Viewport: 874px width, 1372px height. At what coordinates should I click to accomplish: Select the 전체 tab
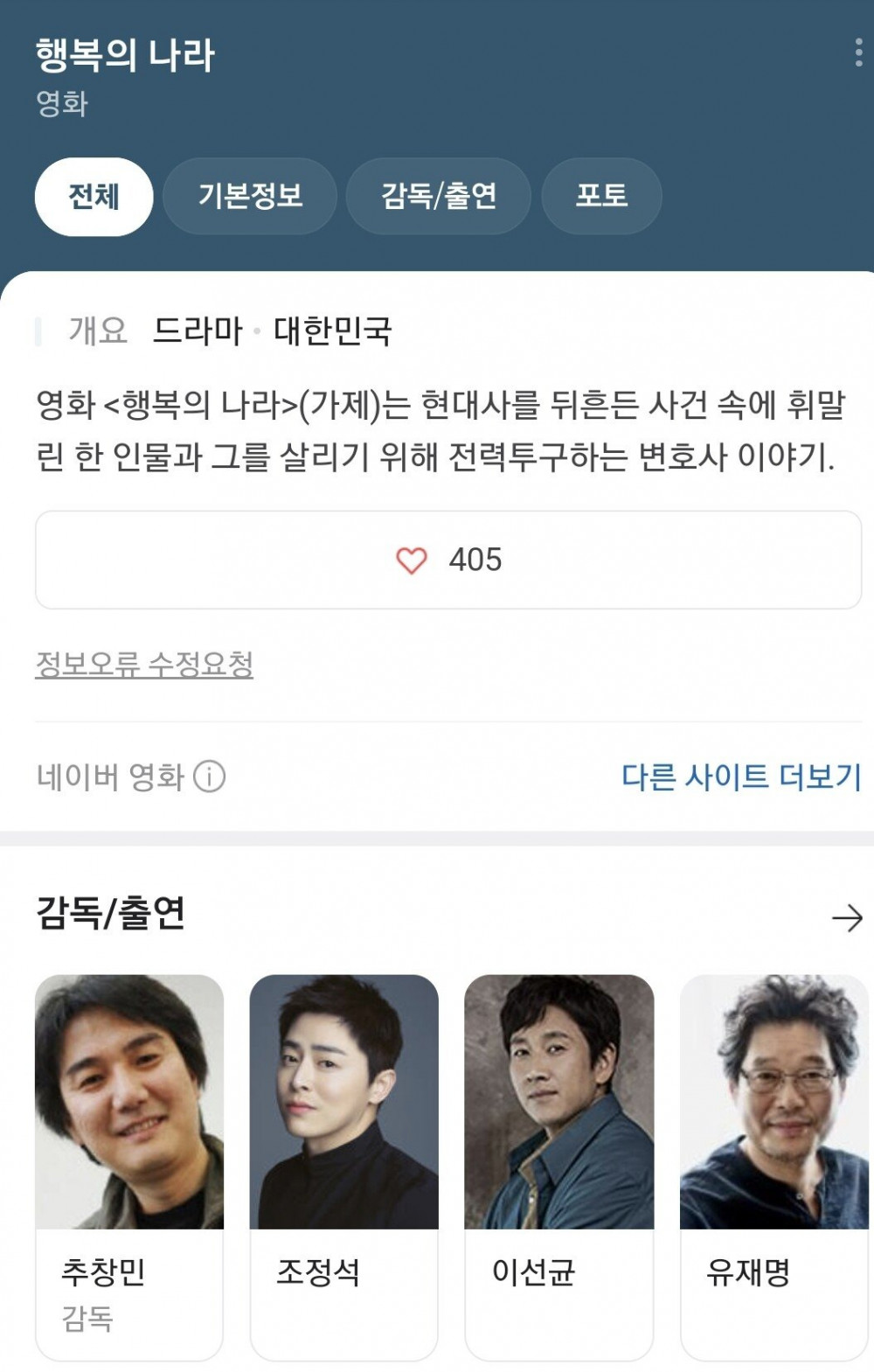pos(94,196)
